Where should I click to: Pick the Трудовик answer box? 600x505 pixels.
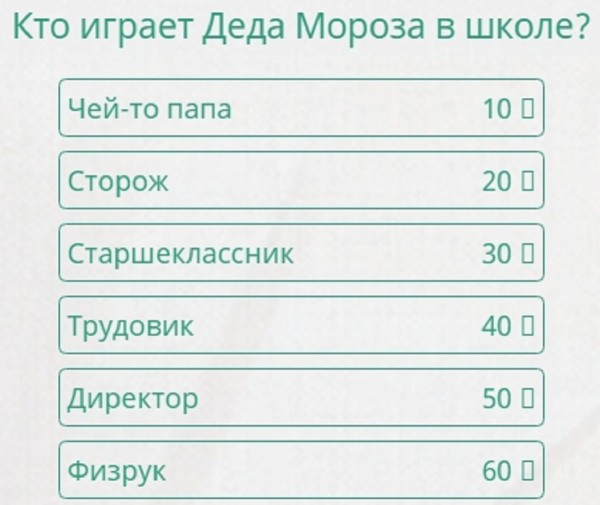pyautogui.click(x=300, y=326)
